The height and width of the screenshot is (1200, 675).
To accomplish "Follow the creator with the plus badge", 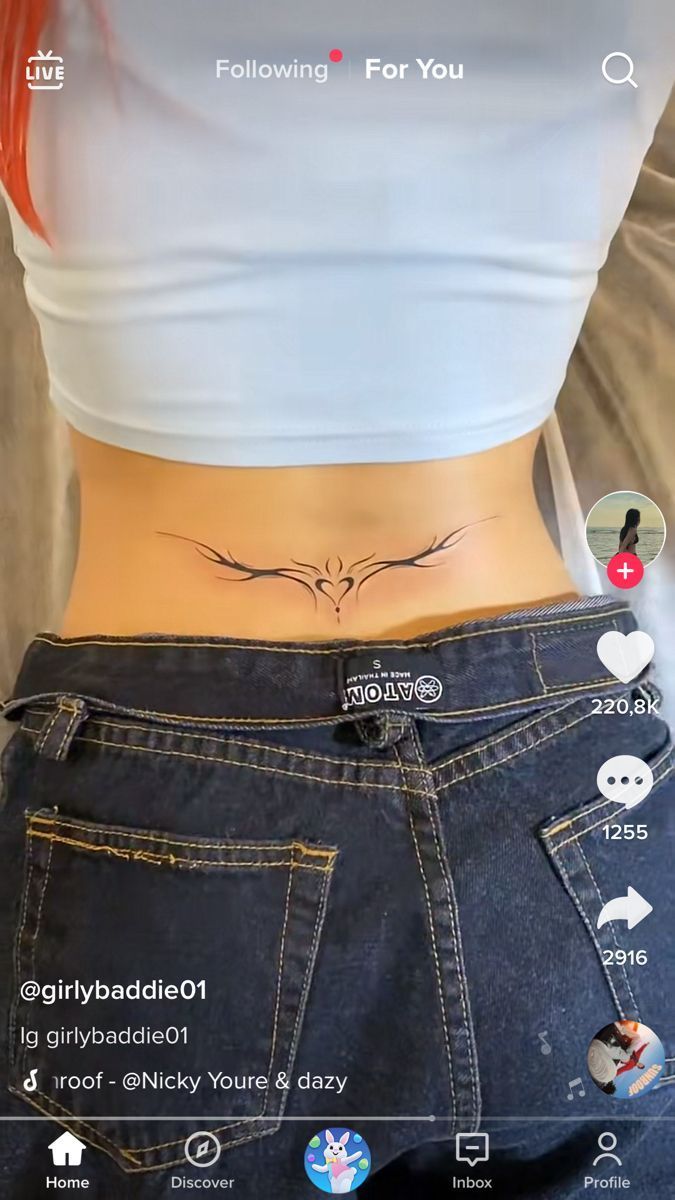I will point(625,572).
